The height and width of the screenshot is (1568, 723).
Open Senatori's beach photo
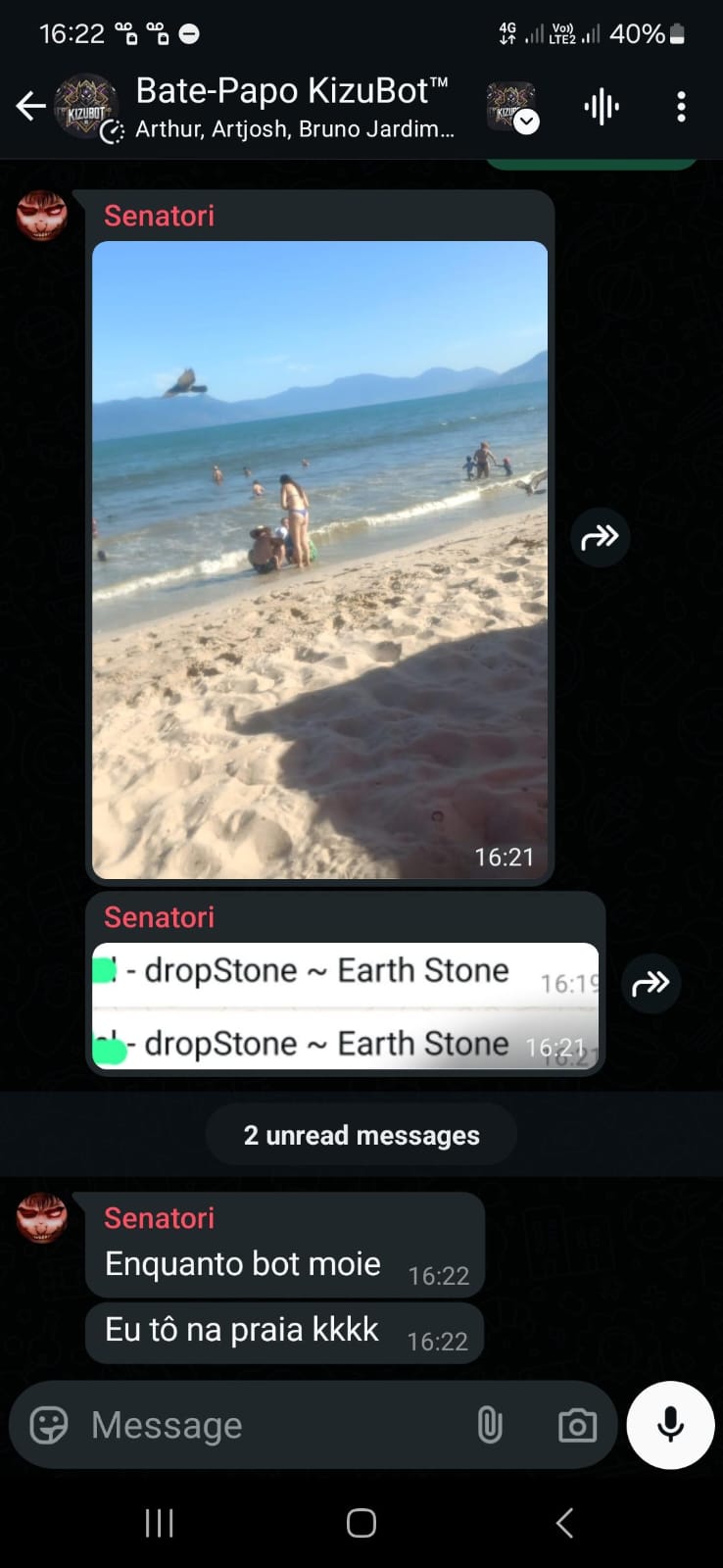point(319,559)
